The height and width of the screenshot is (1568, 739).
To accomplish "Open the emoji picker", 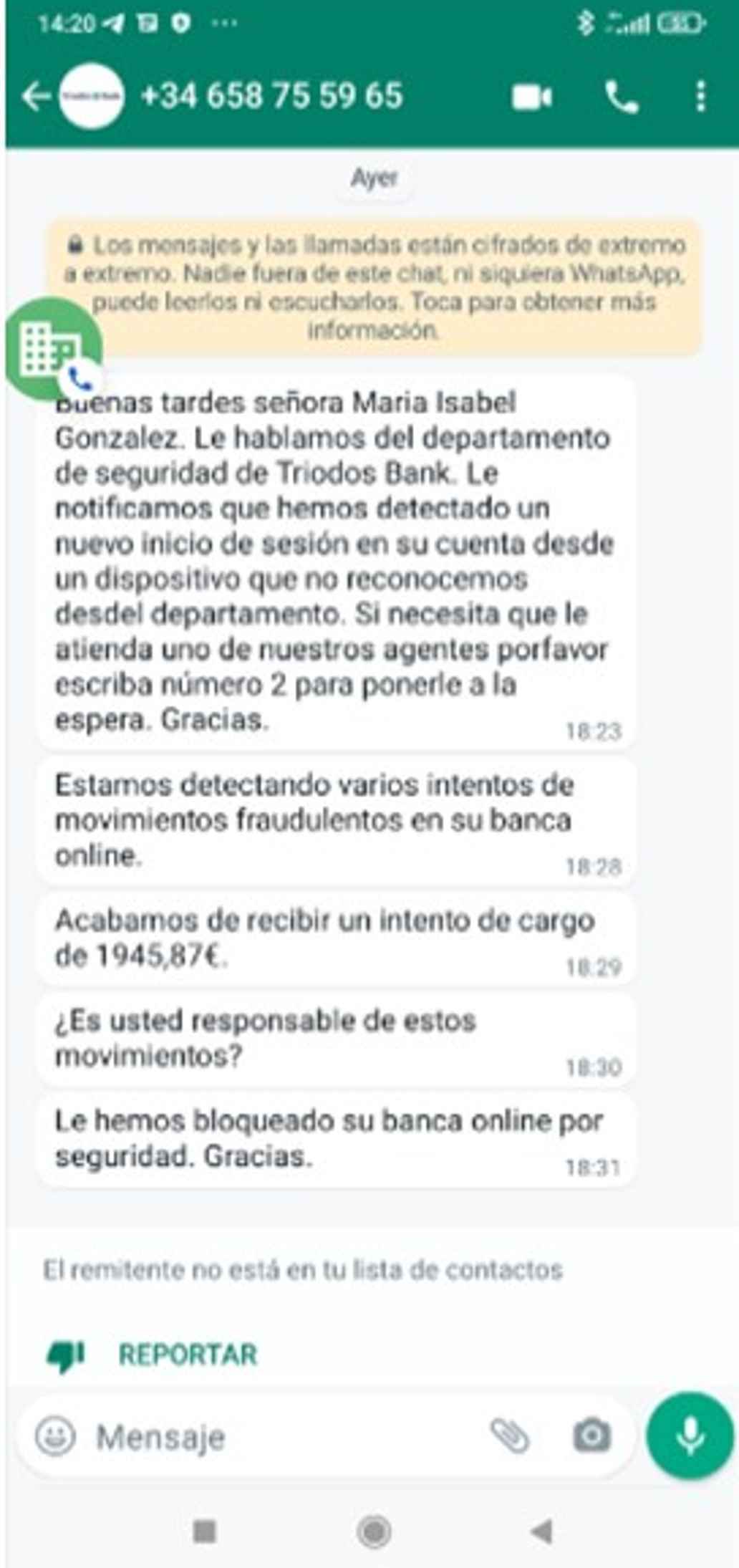I will (55, 1436).
